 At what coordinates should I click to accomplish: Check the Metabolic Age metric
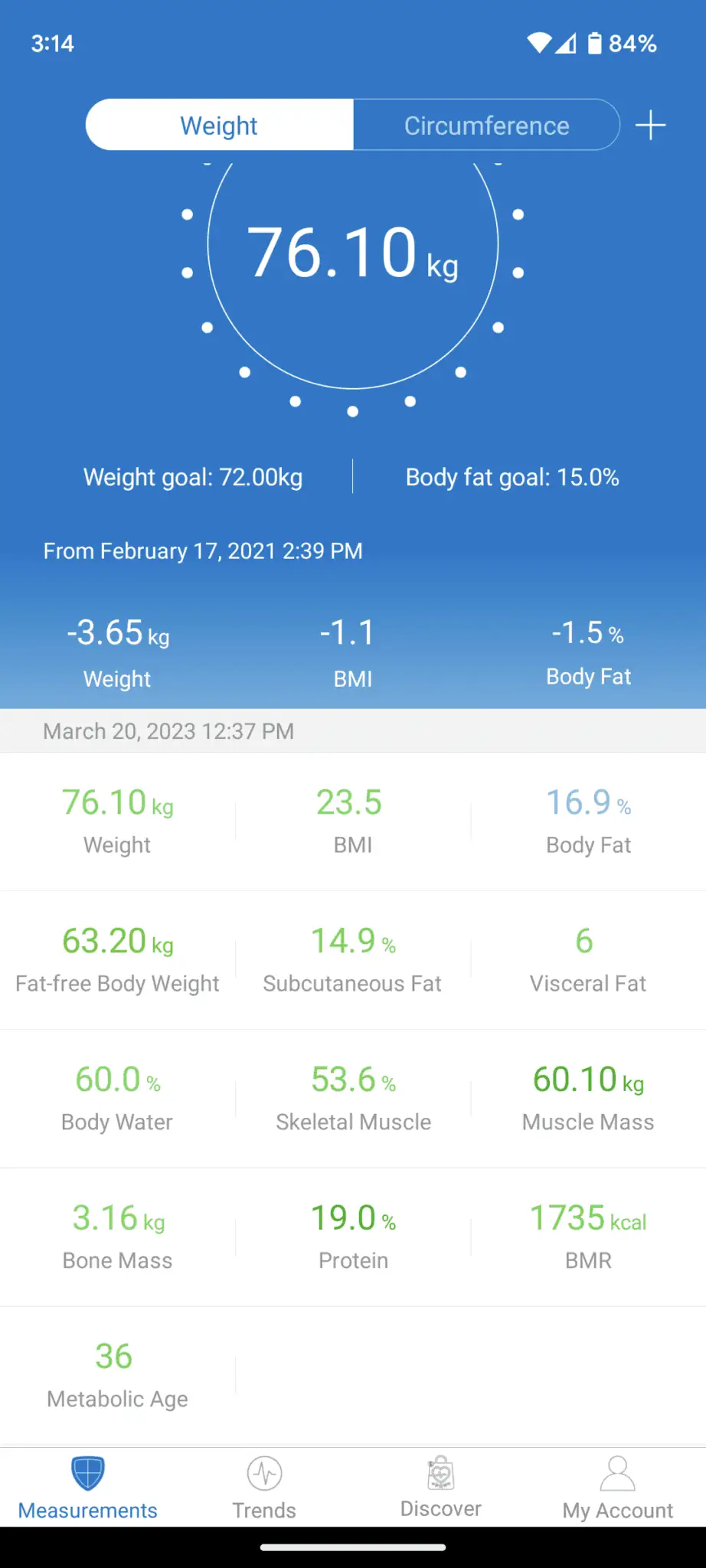click(117, 1375)
